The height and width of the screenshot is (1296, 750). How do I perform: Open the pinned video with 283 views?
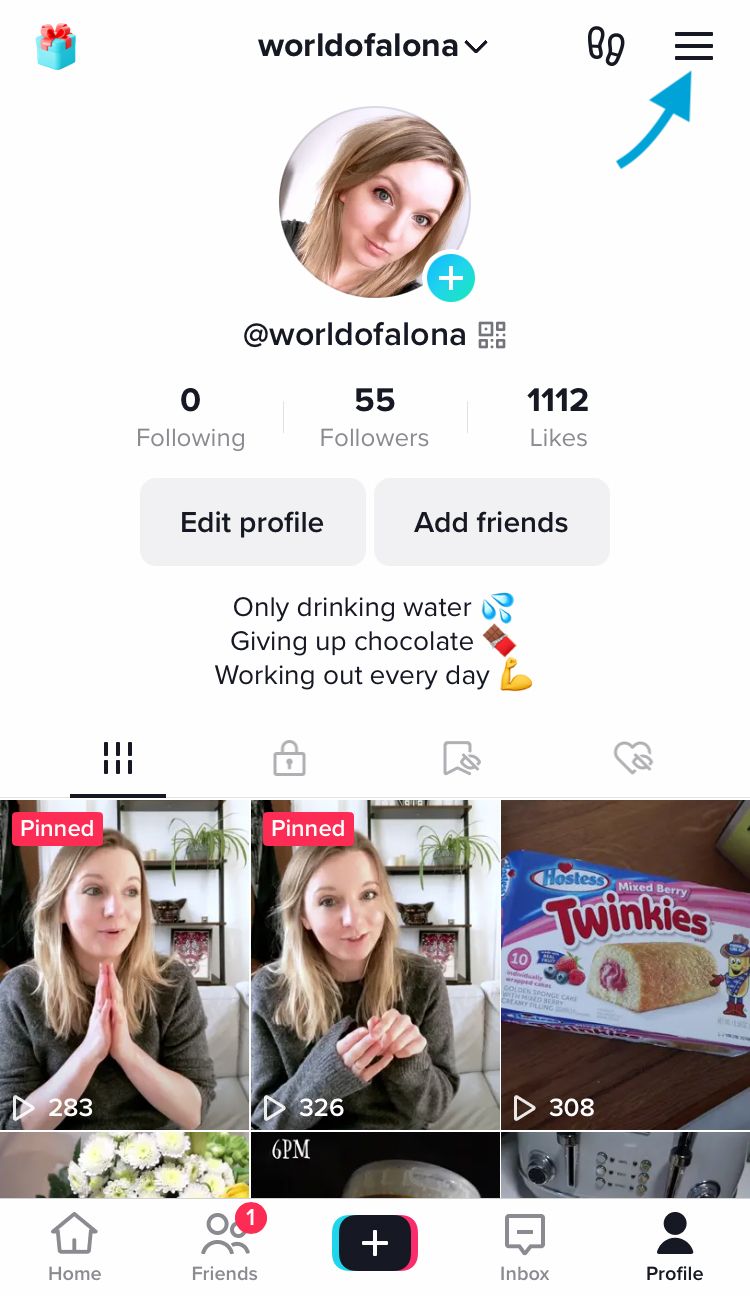coord(124,964)
